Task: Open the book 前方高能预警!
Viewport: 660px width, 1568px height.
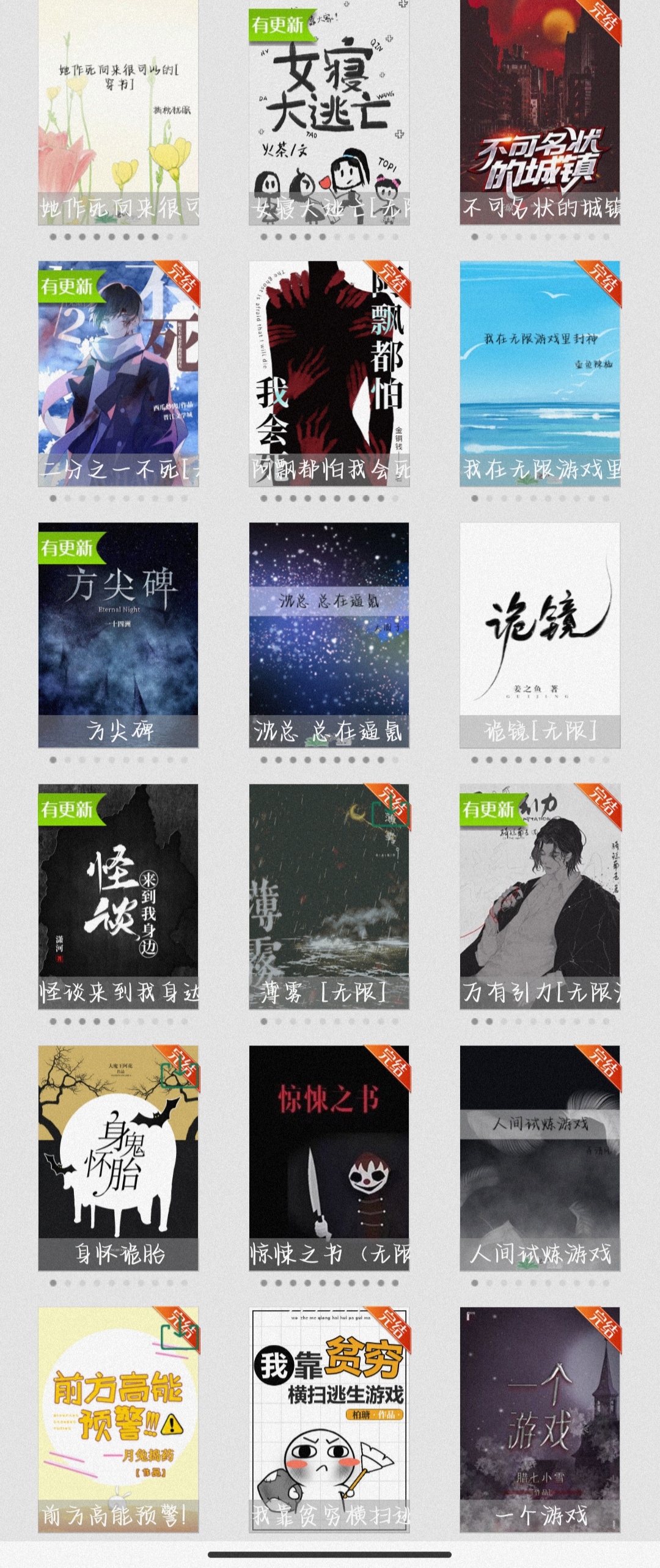Action: (x=119, y=1419)
